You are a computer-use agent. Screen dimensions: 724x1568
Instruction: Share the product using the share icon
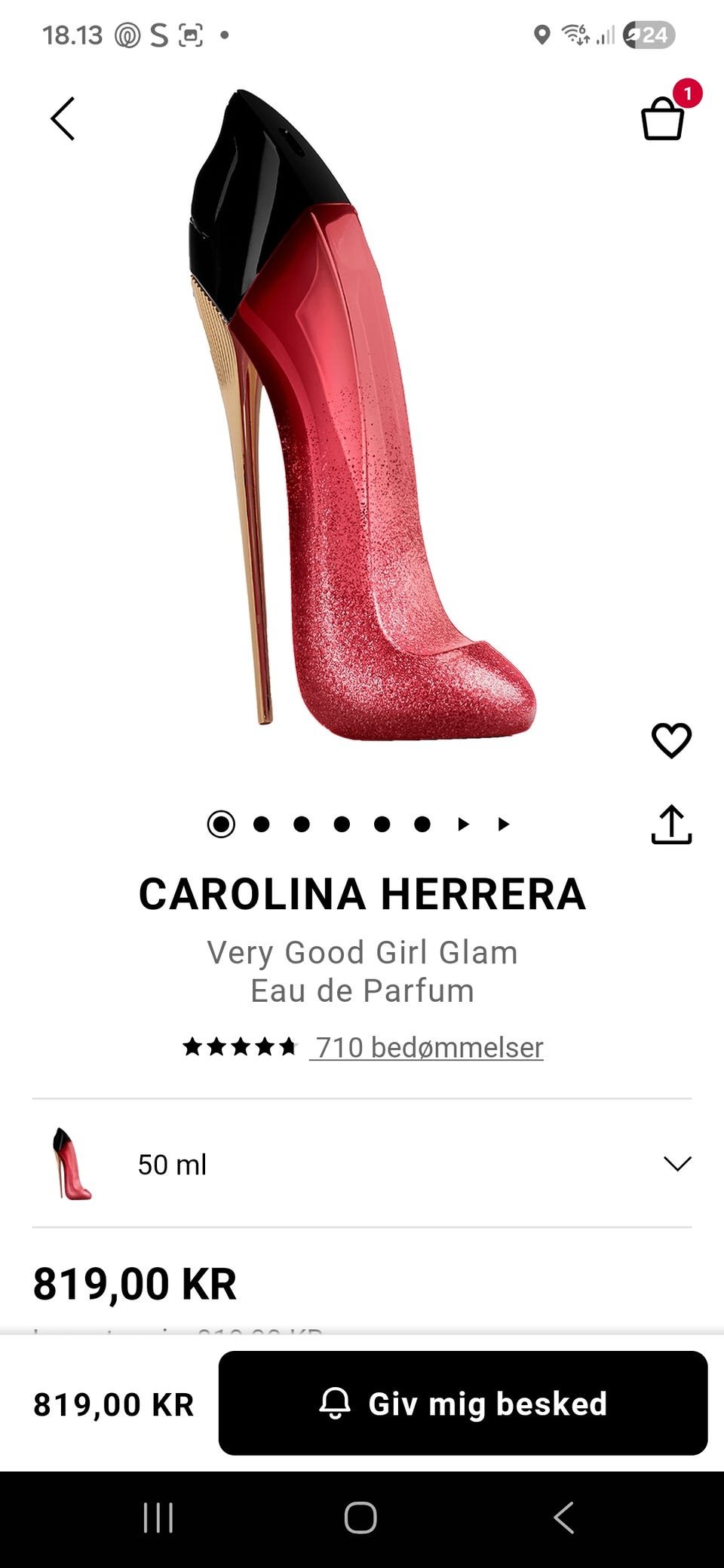pyautogui.click(x=672, y=824)
